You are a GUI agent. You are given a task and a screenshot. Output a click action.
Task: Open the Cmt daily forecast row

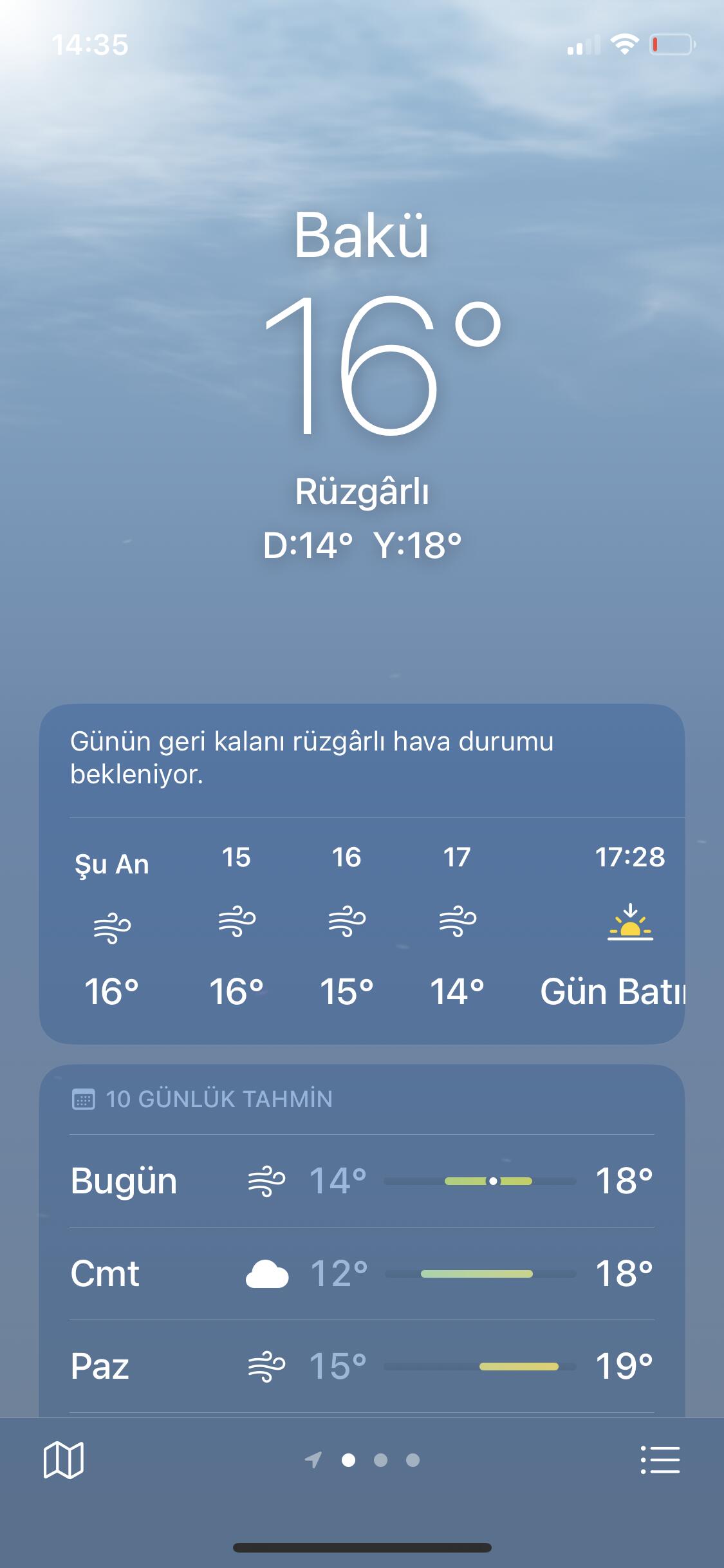click(x=362, y=1273)
